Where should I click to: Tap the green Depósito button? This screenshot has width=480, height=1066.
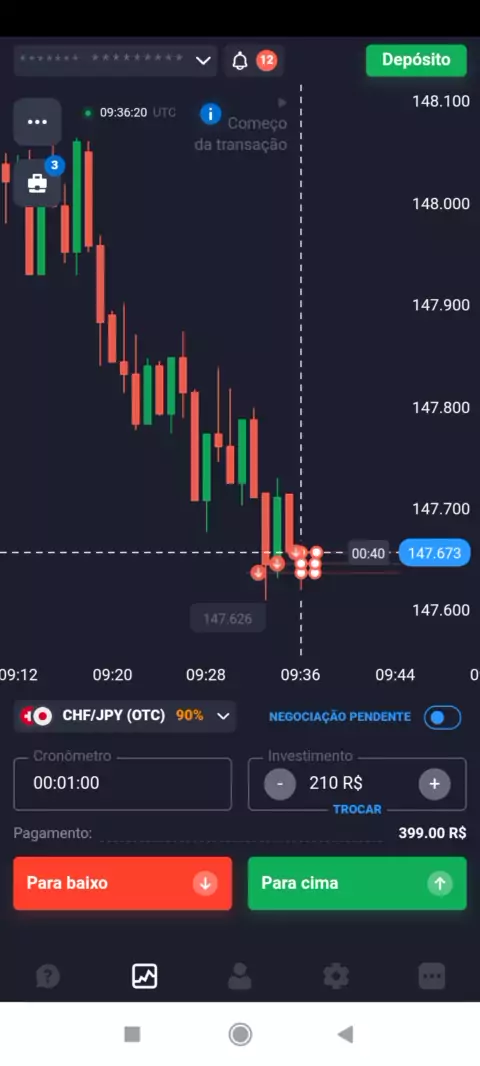pos(416,60)
